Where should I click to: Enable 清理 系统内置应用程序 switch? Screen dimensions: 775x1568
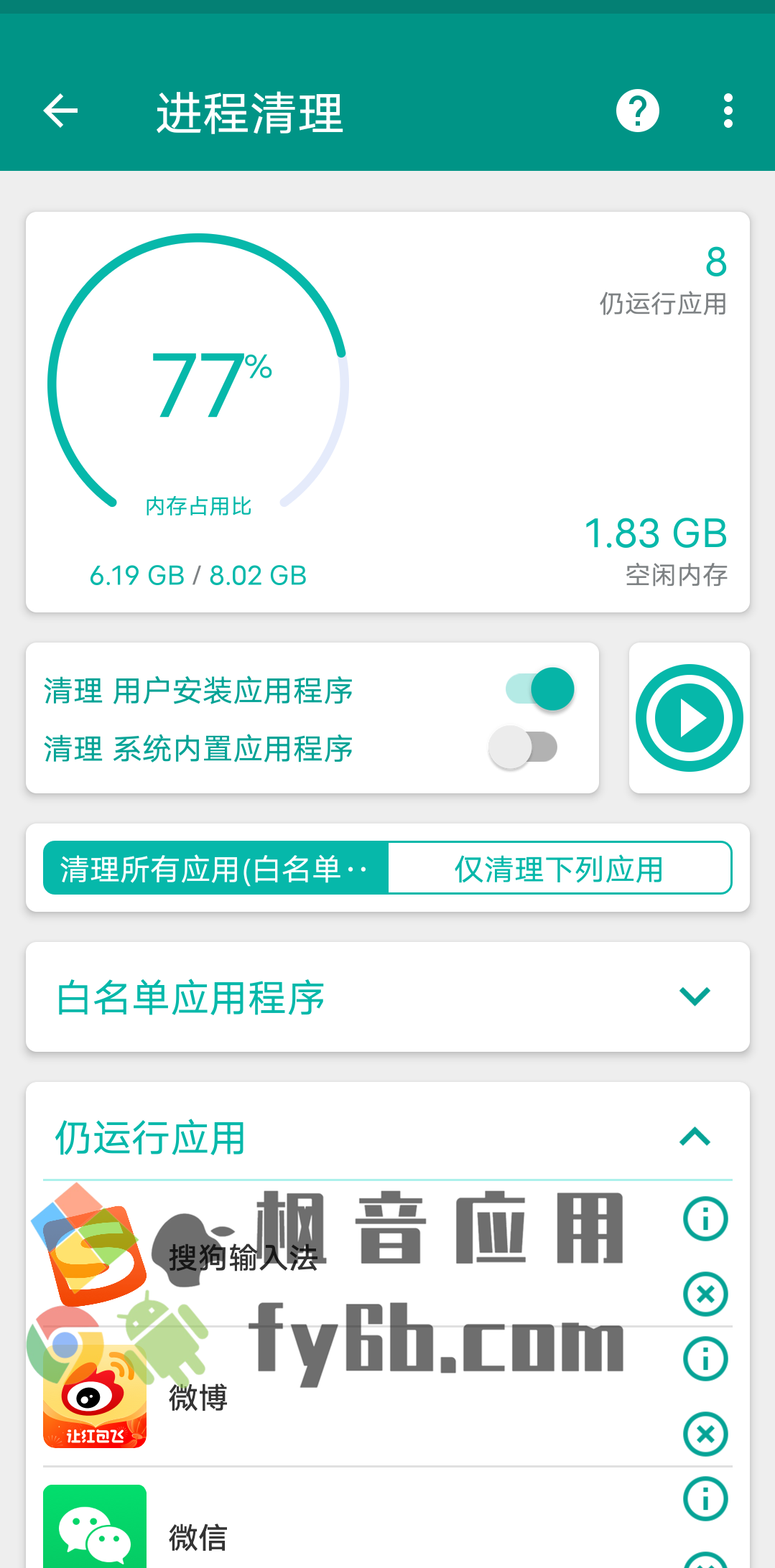523,747
